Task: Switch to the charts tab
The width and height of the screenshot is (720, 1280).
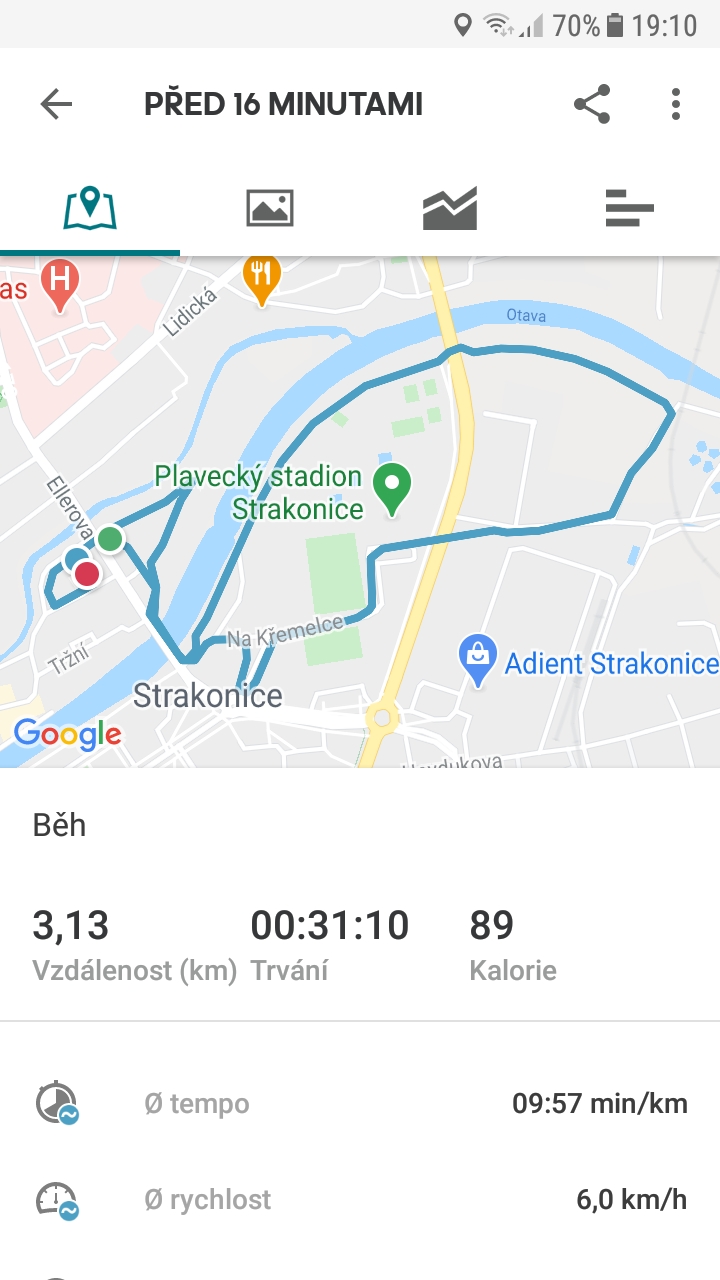Action: click(x=450, y=208)
